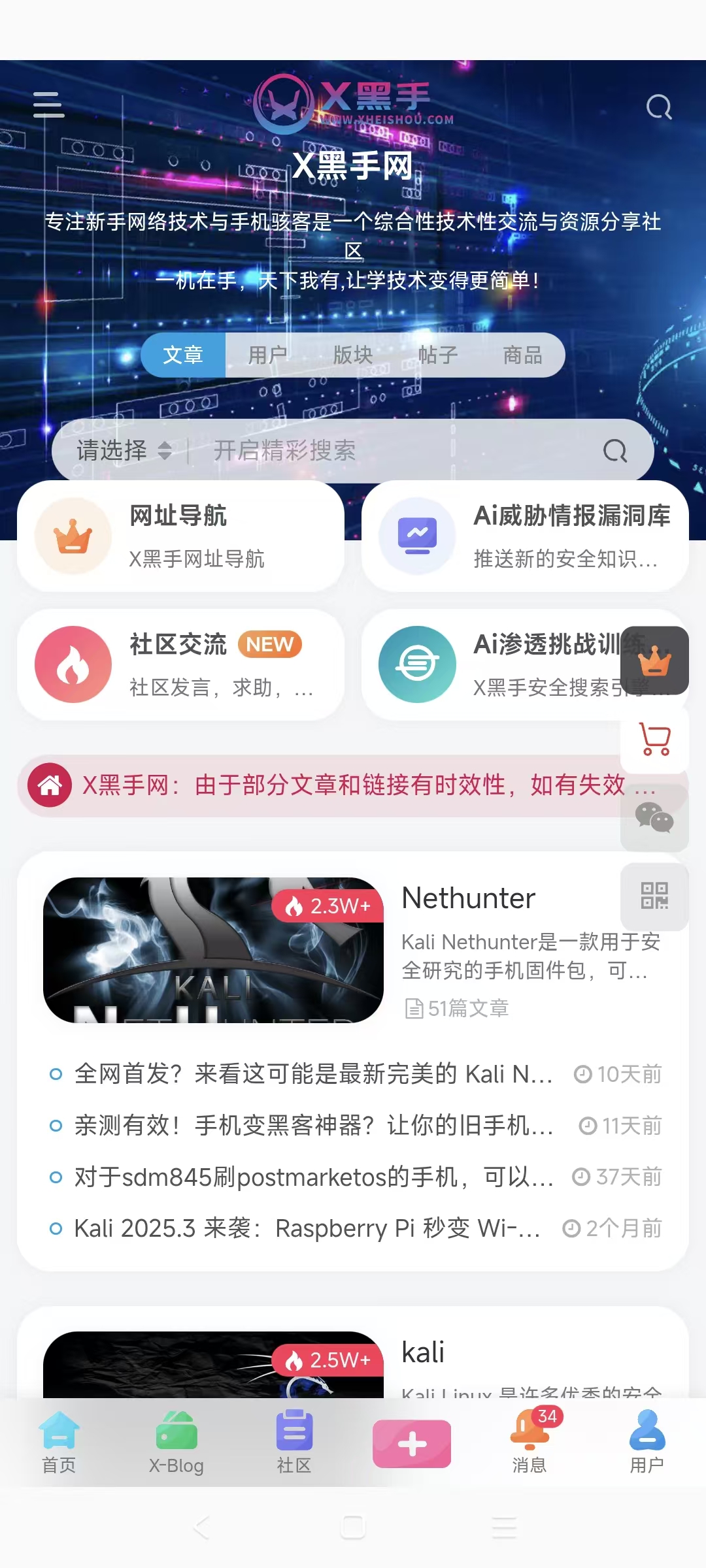This screenshot has height=1568, width=706.
Task: Open the search magnifier at top right
Action: (x=658, y=106)
